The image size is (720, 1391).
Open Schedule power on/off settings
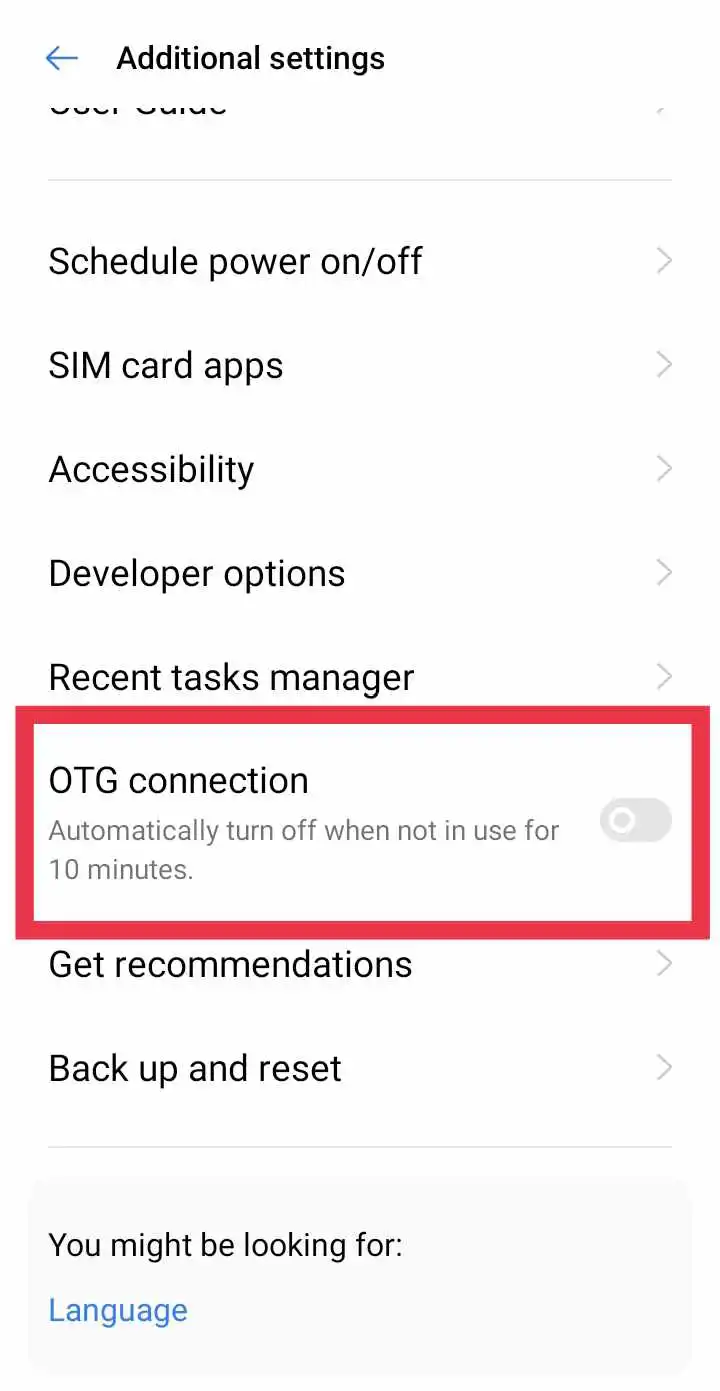pos(235,260)
